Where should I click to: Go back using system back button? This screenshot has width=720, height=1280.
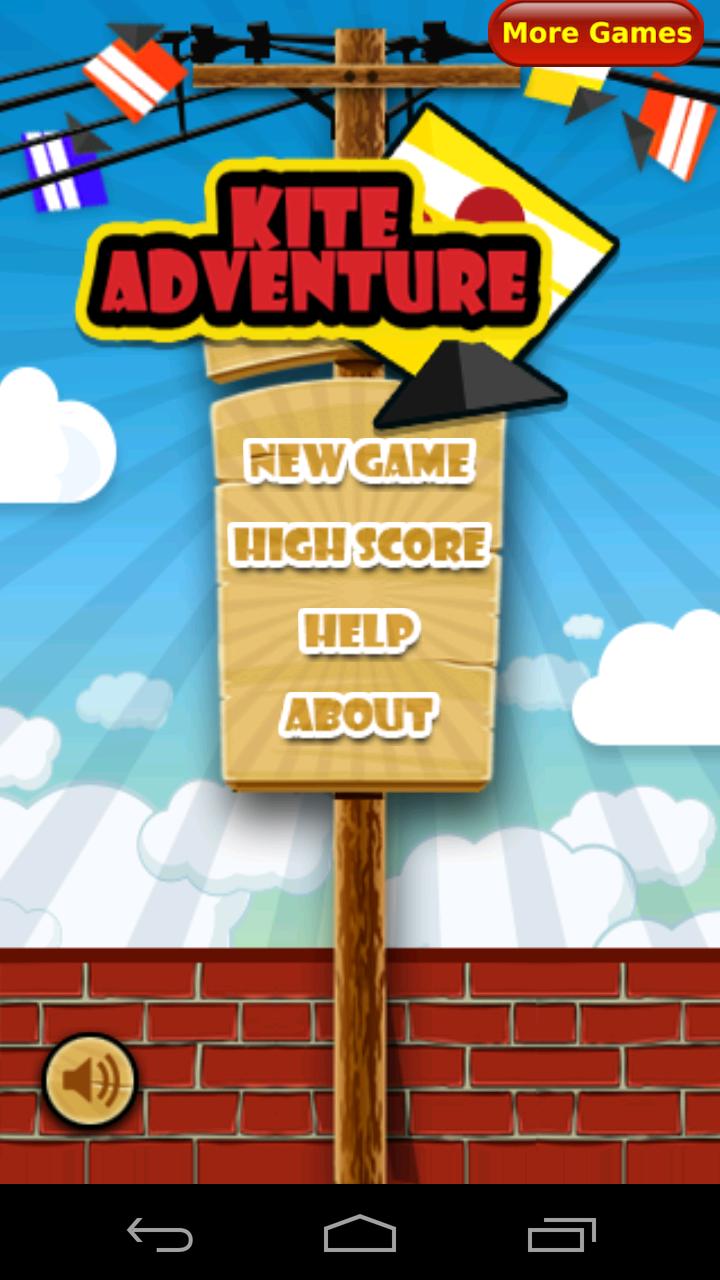tap(160, 1234)
